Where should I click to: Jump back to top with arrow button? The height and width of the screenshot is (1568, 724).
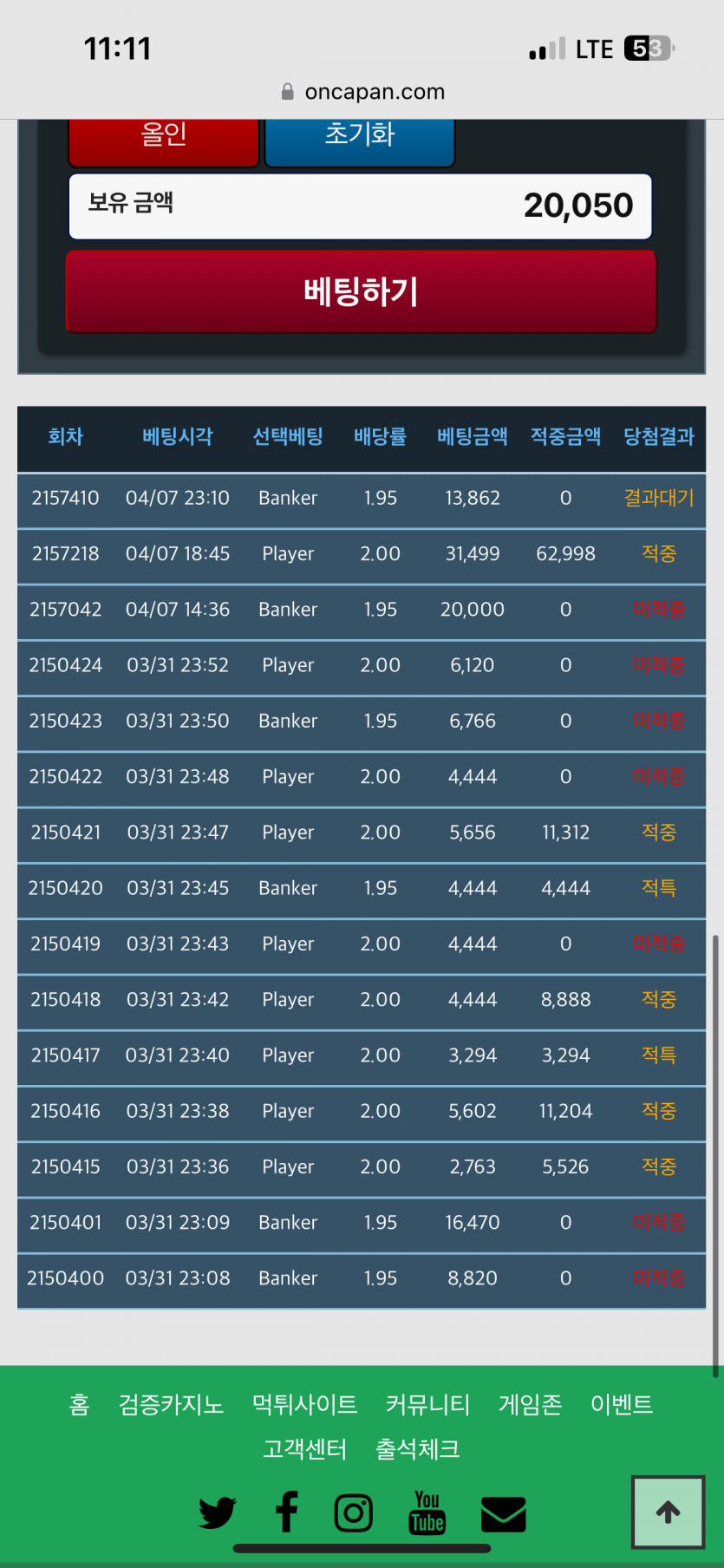668,1512
